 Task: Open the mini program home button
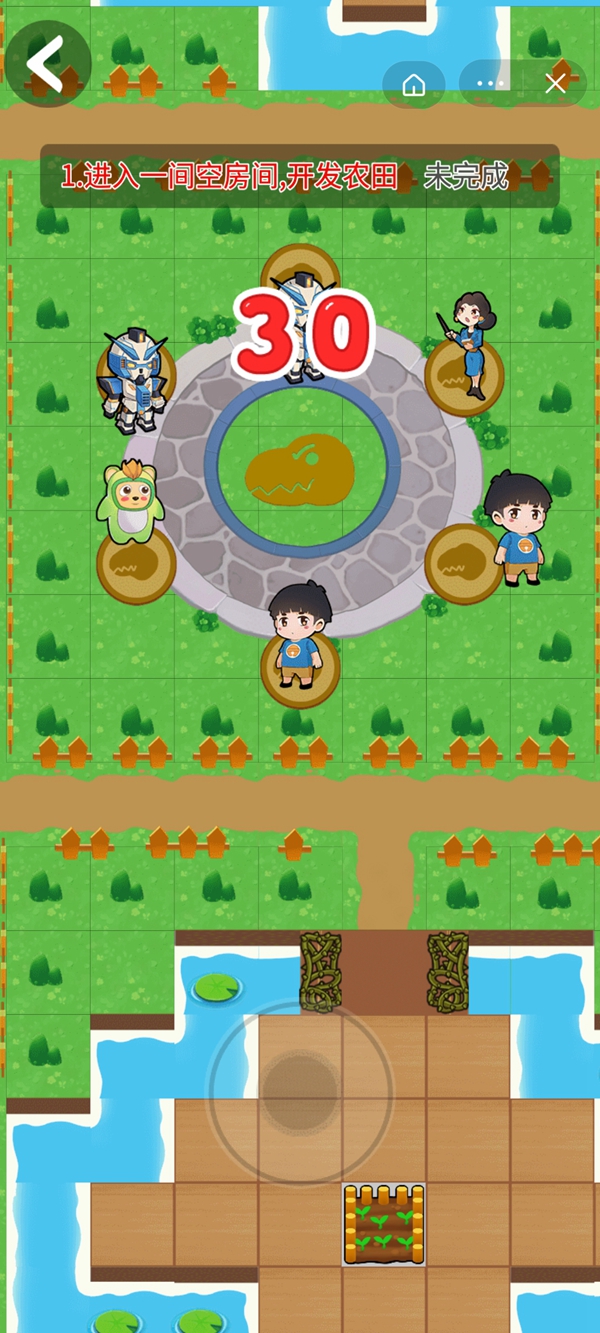click(x=413, y=85)
